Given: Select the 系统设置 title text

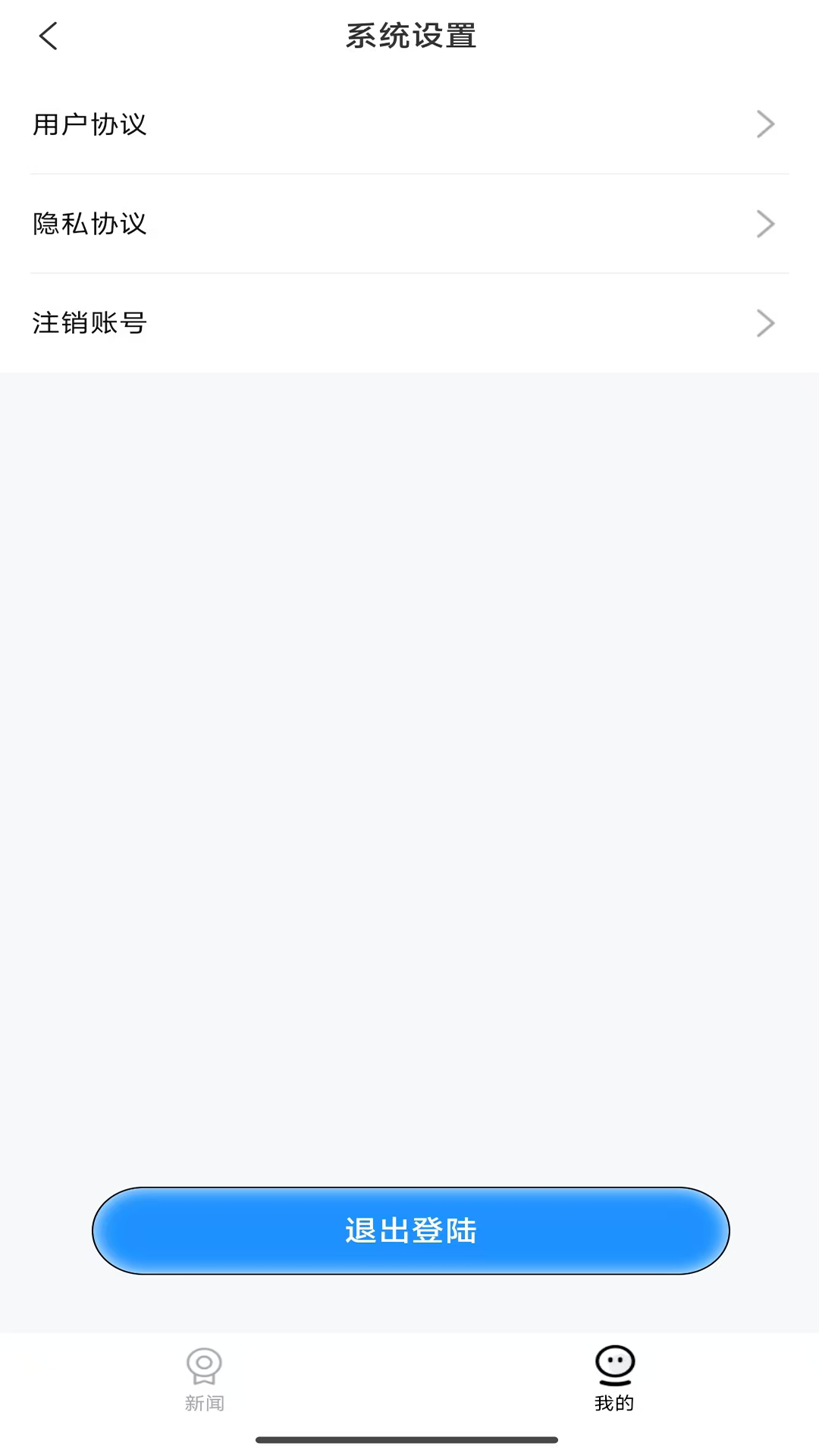Looking at the screenshot, I should click(x=409, y=35).
